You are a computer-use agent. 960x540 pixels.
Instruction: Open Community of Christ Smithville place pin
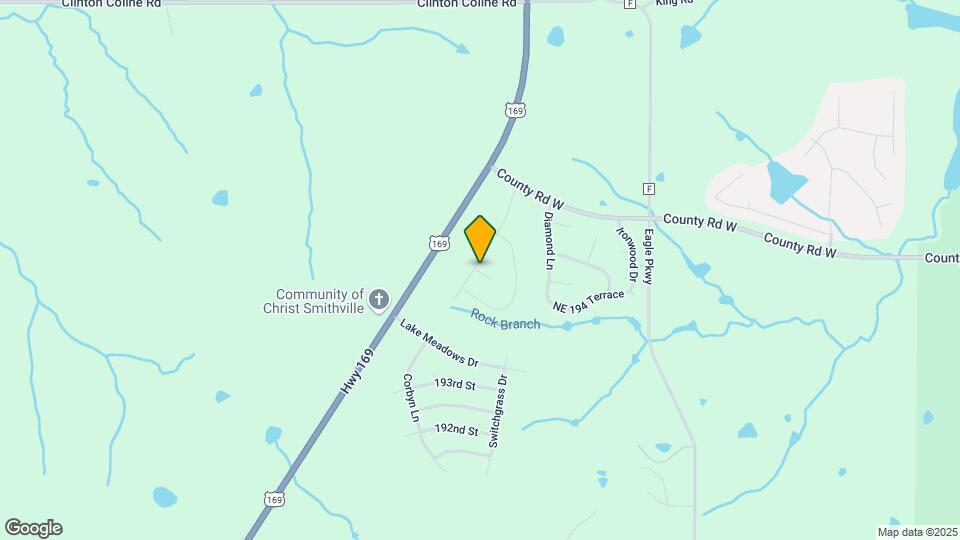pyautogui.click(x=379, y=299)
